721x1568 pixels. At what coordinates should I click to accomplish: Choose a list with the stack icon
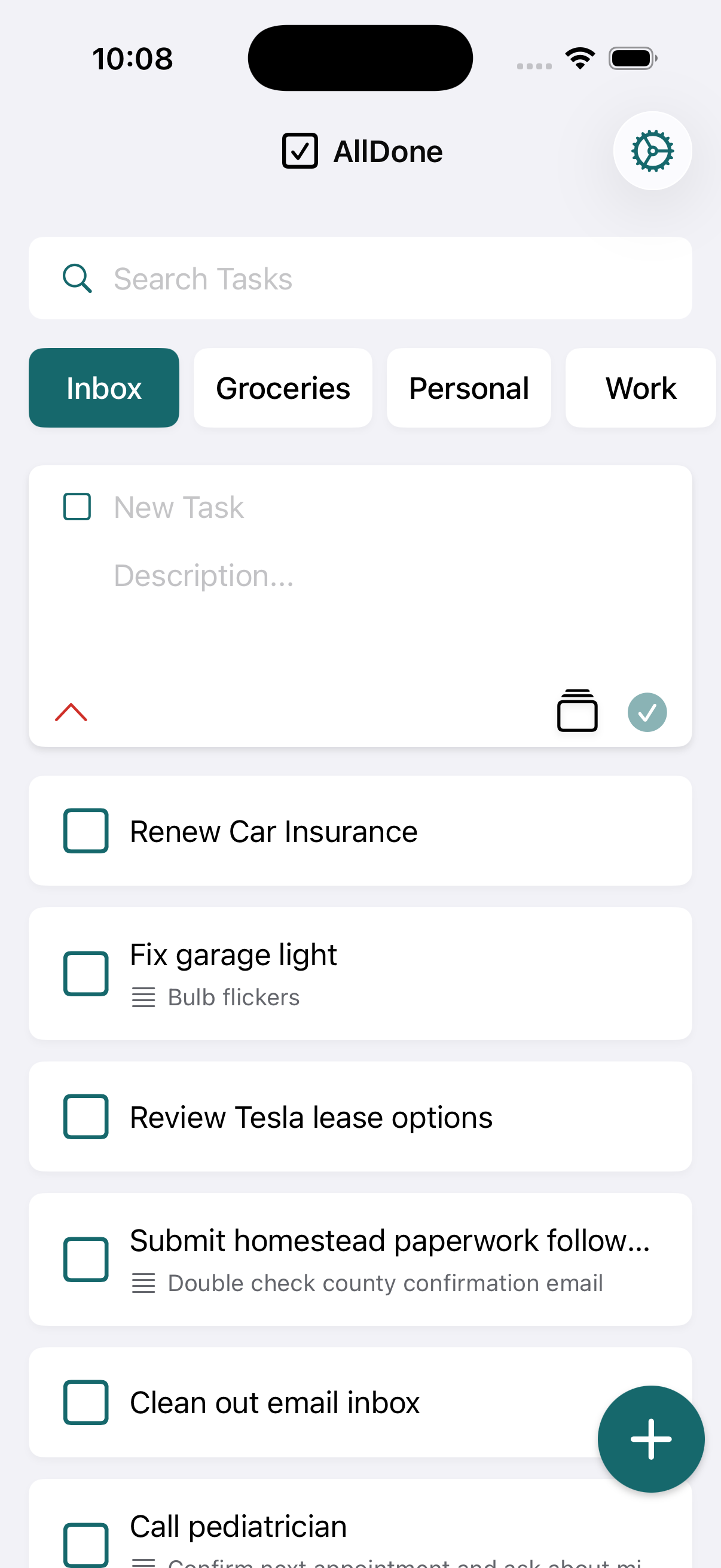(x=577, y=711)
